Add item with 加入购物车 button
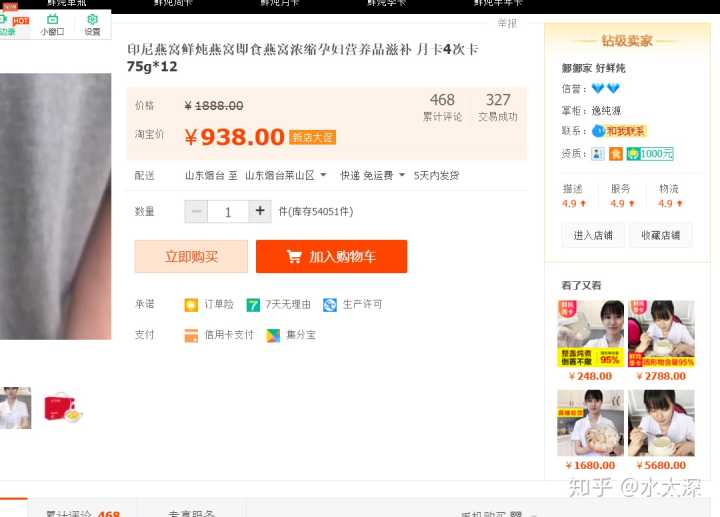This screenshot has width=720, height=517. click(331, 257)
